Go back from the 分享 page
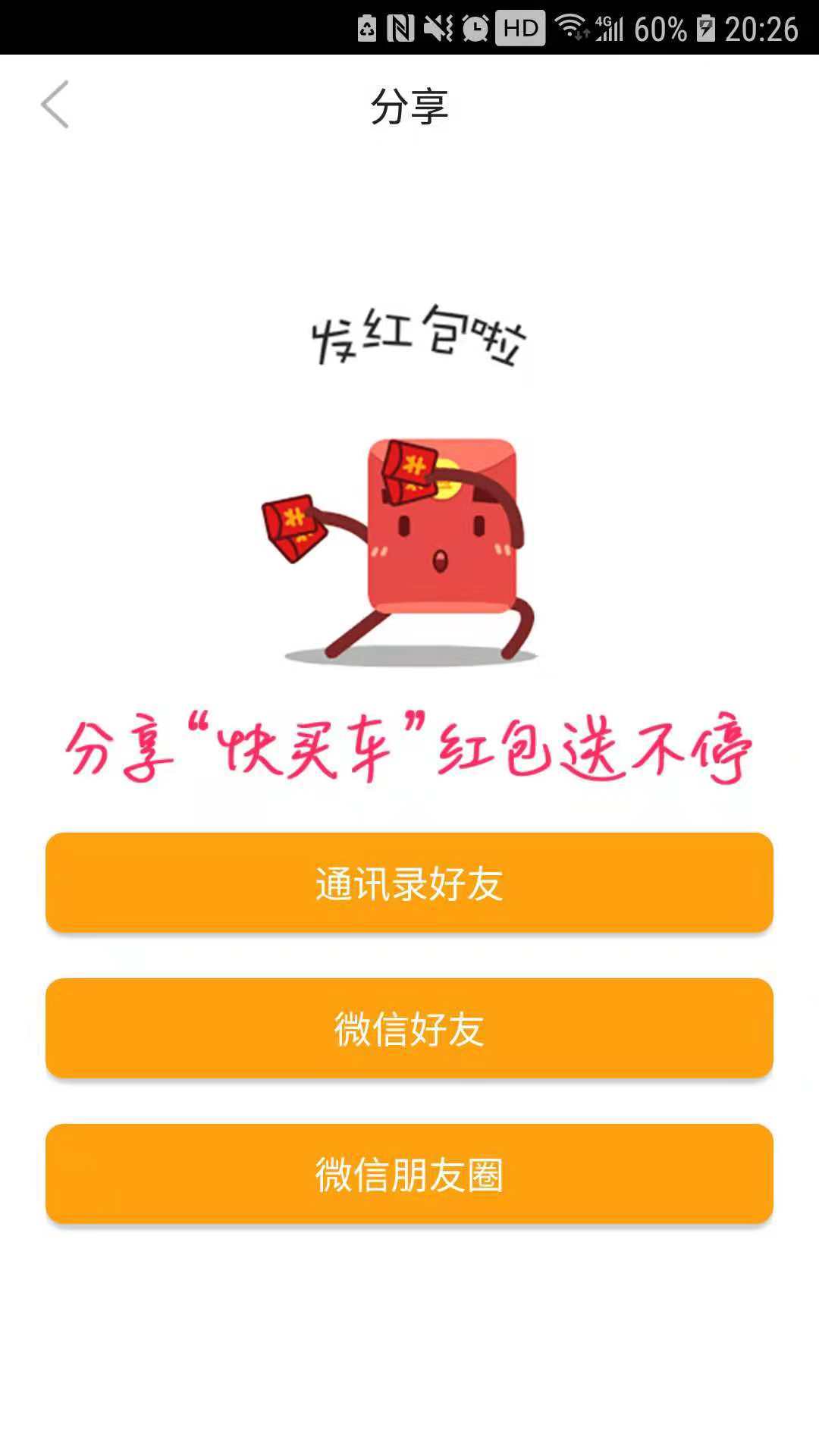819x1456 pixels. click(55, 105)
